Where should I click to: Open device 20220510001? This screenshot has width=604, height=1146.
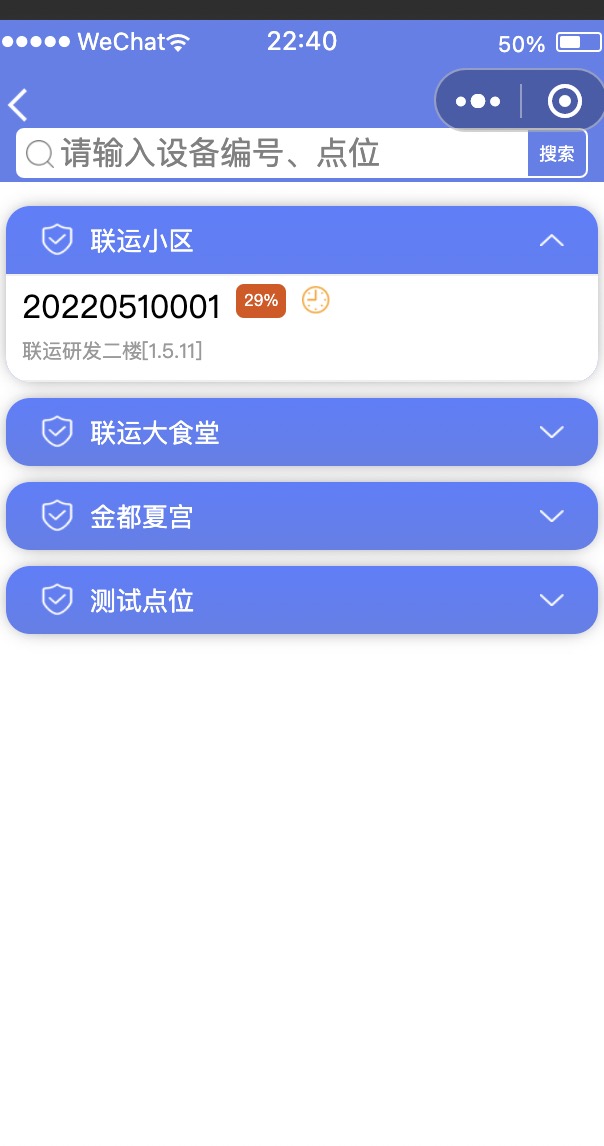(x=302, y=327)
